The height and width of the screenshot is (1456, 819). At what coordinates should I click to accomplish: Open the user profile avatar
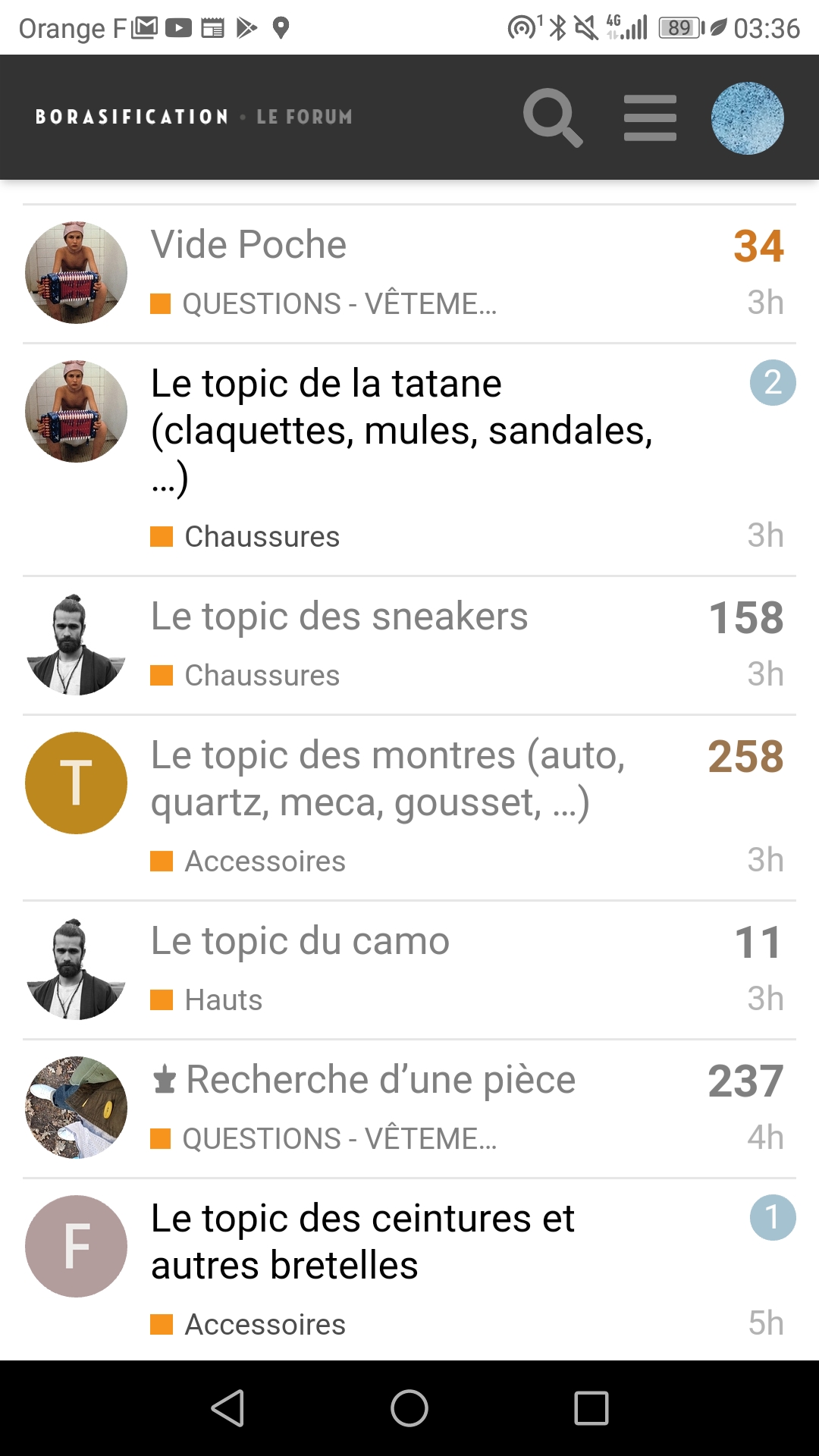tap(747, 118)
